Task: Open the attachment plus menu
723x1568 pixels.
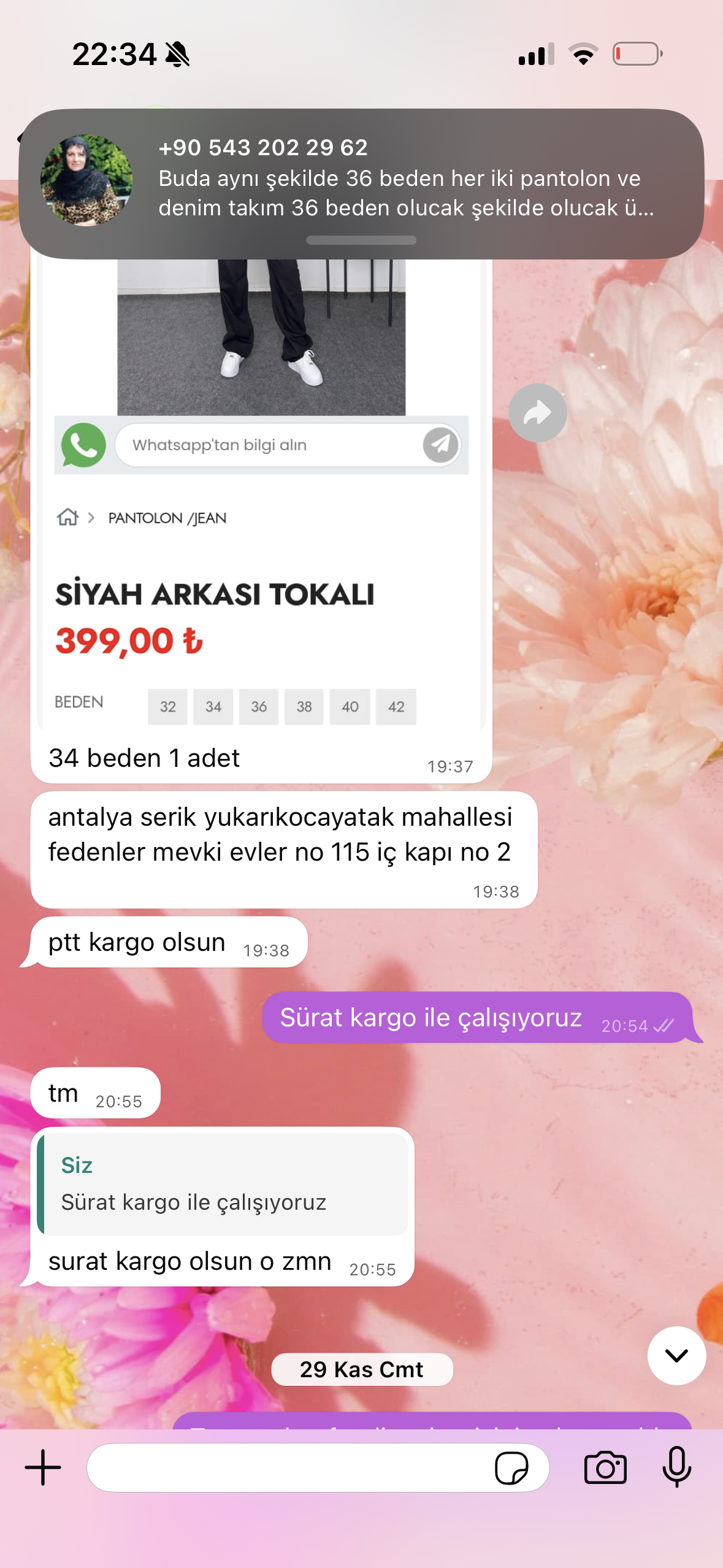Action: tap(43, 1467)
